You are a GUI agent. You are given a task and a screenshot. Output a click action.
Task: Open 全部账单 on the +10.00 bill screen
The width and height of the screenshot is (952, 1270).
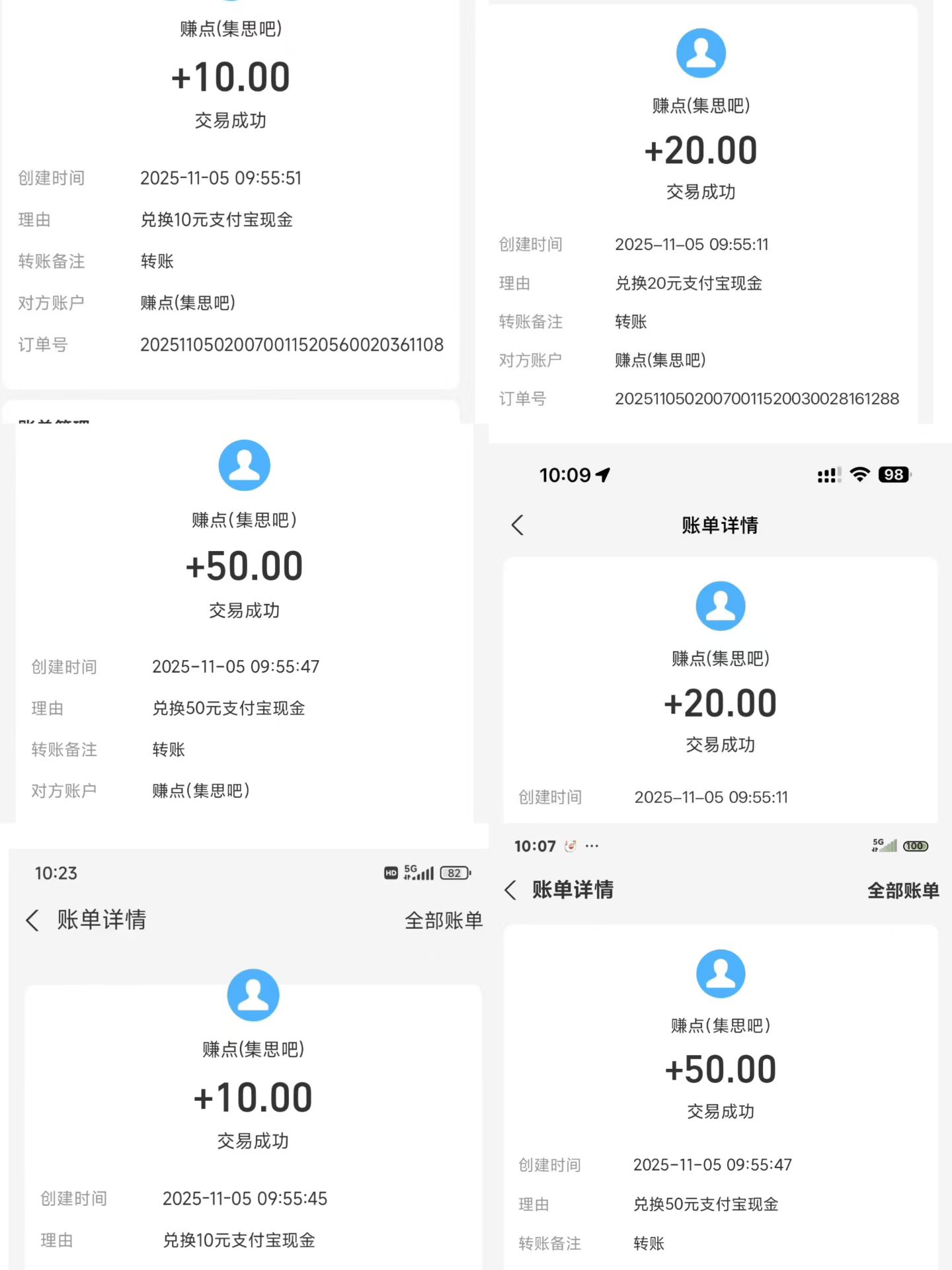pos(444,919)
